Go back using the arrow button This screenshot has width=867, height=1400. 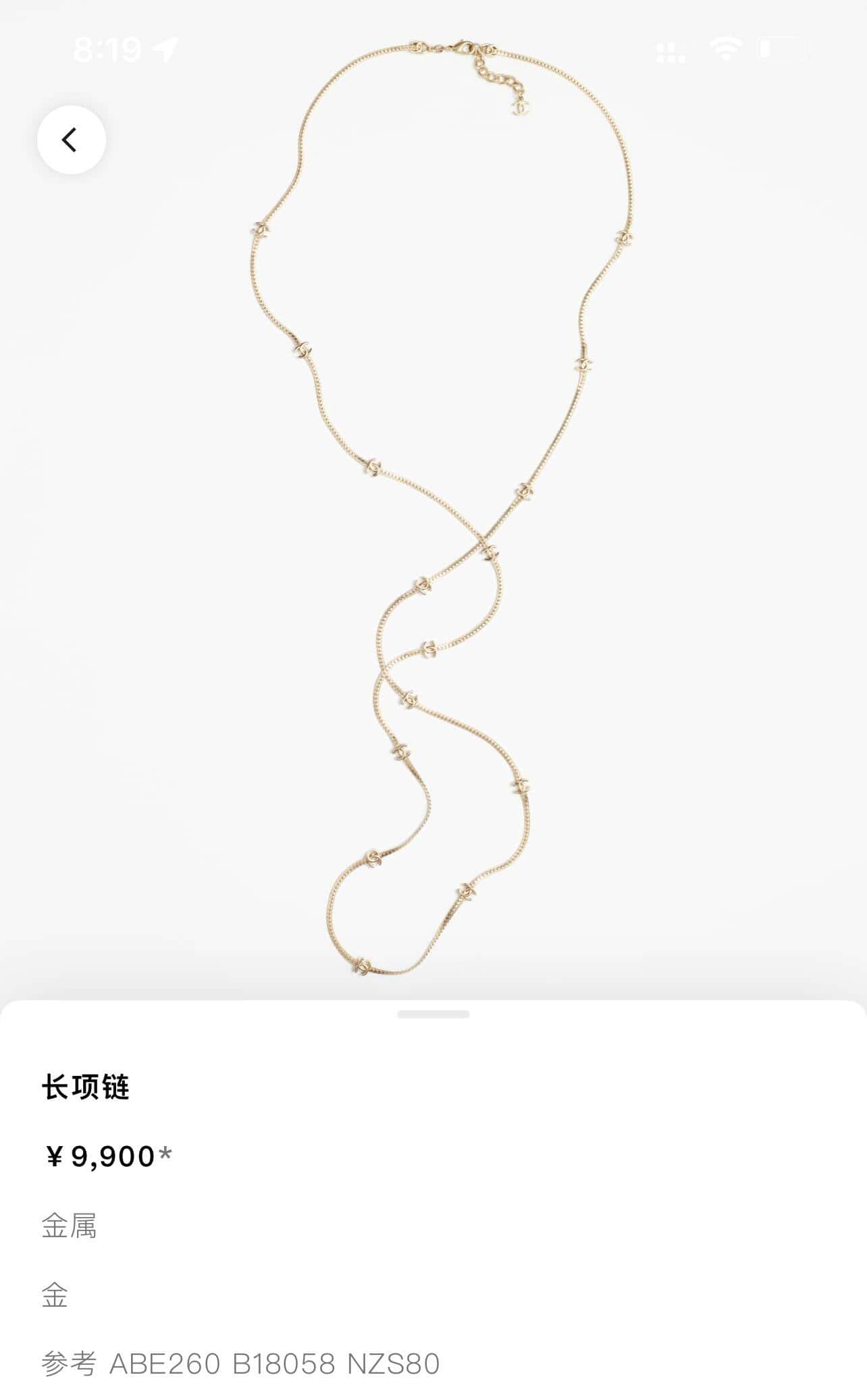tap(71, 140)
